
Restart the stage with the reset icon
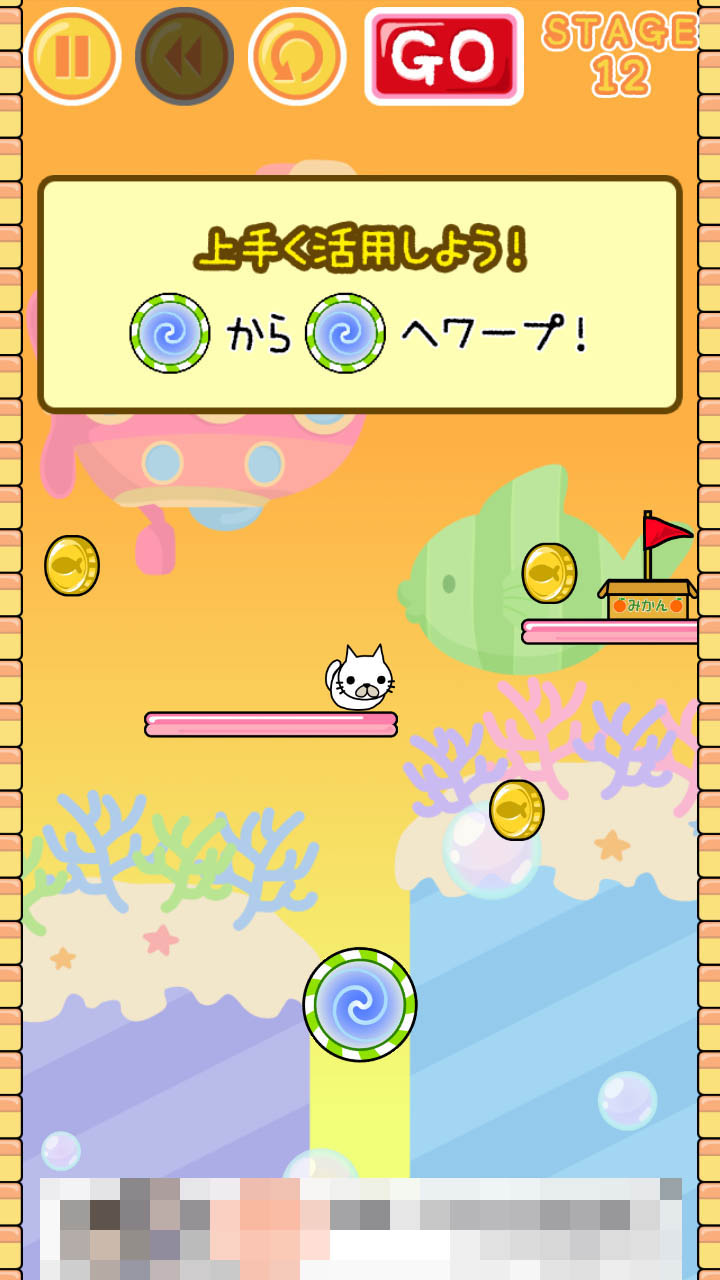point(296,56)
